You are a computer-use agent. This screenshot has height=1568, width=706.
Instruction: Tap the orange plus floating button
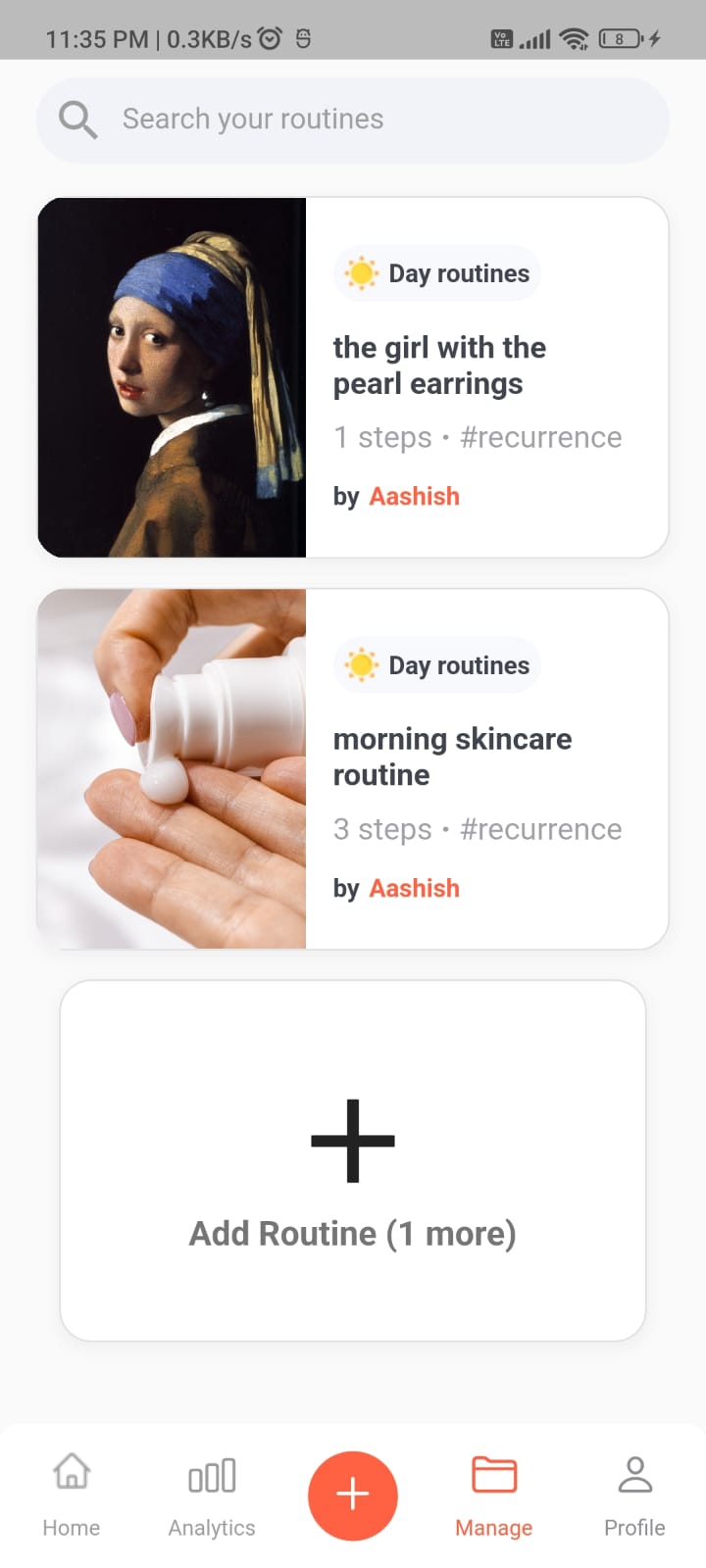tap(353, 1494)
